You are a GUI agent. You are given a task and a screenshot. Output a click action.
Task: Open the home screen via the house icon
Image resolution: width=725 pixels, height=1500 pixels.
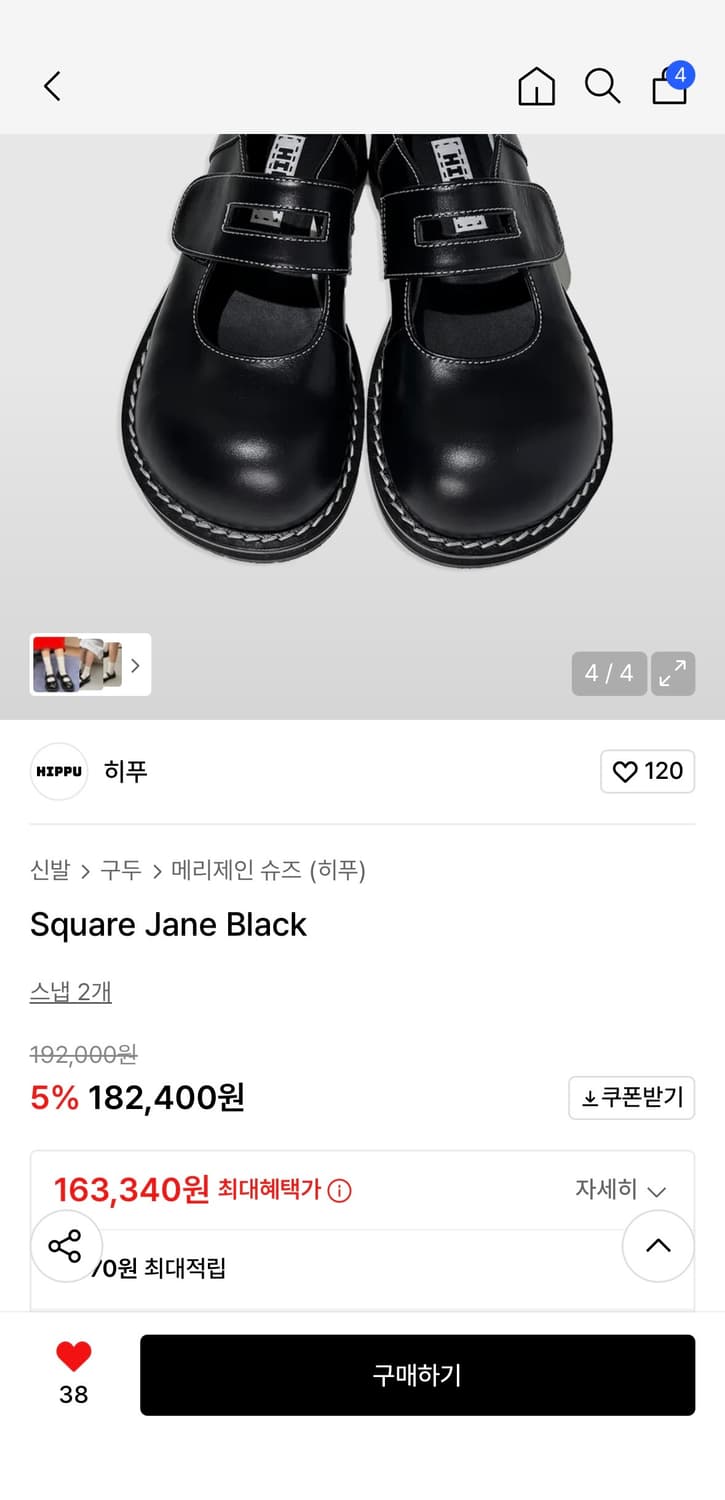tap(537, 86)
